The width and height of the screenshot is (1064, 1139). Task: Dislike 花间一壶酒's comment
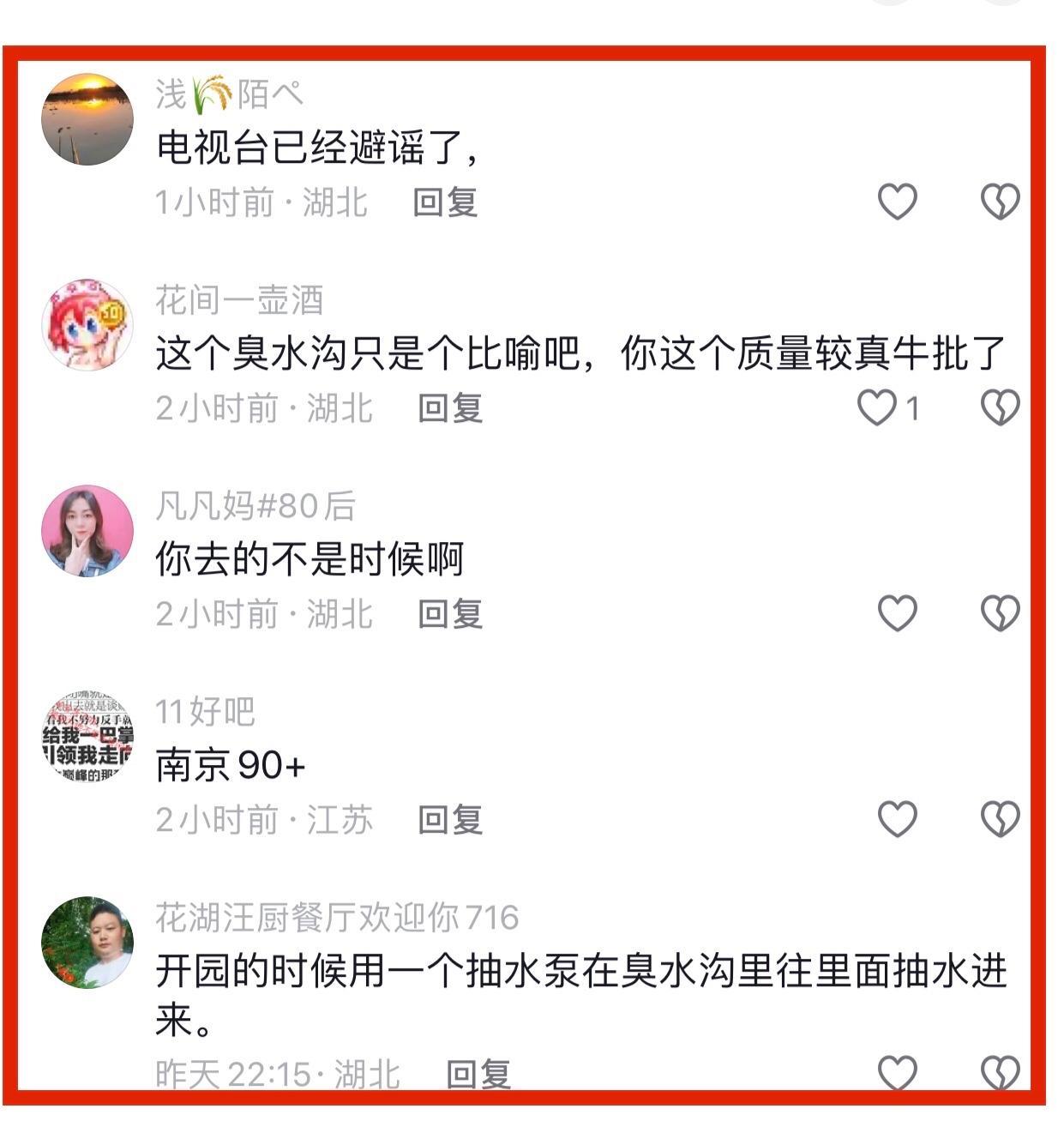(1000, 407)
